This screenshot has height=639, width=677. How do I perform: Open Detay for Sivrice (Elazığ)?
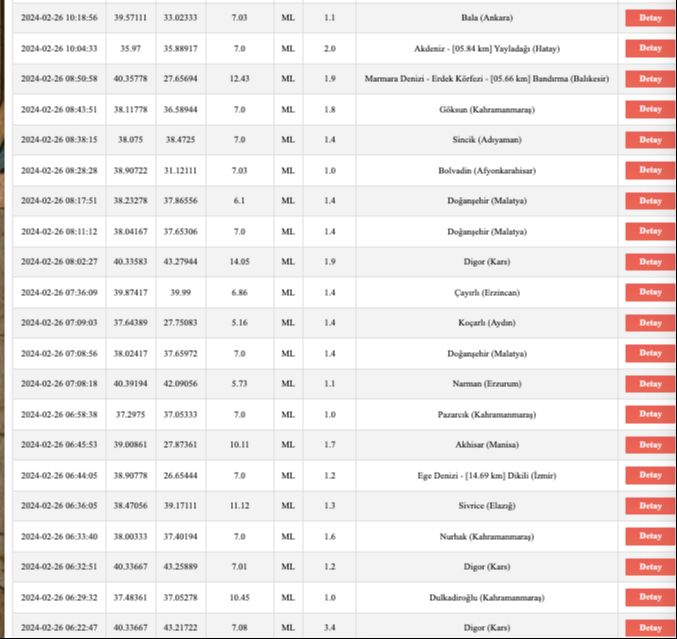click(650, 506)
